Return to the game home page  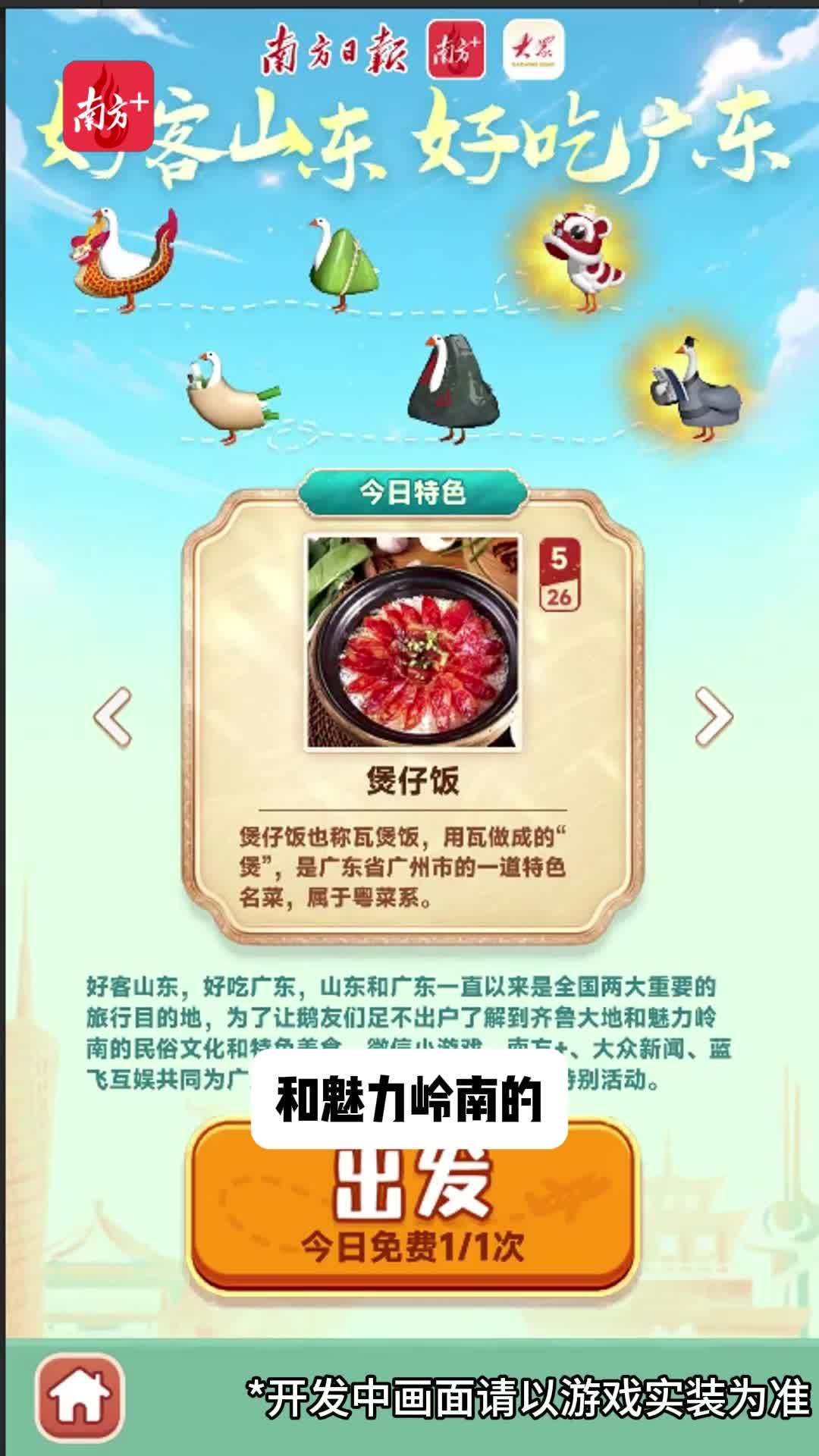tap(80, 1398)
